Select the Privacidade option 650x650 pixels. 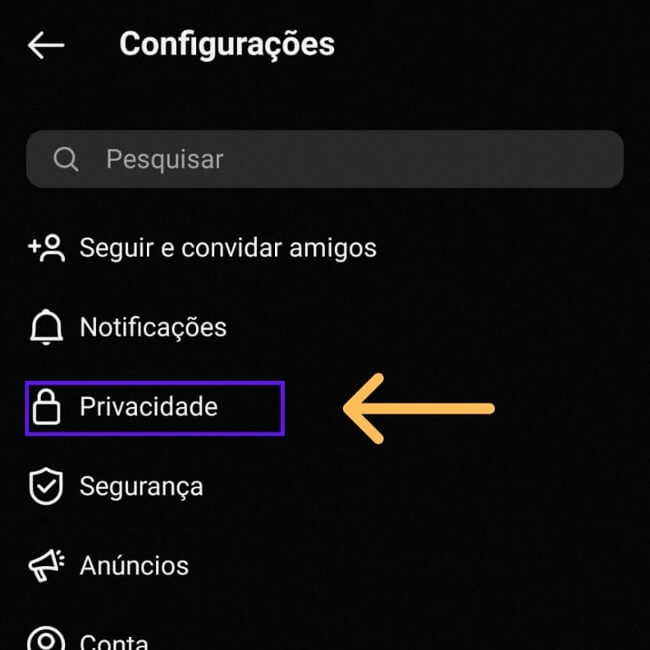coord(148,407)
